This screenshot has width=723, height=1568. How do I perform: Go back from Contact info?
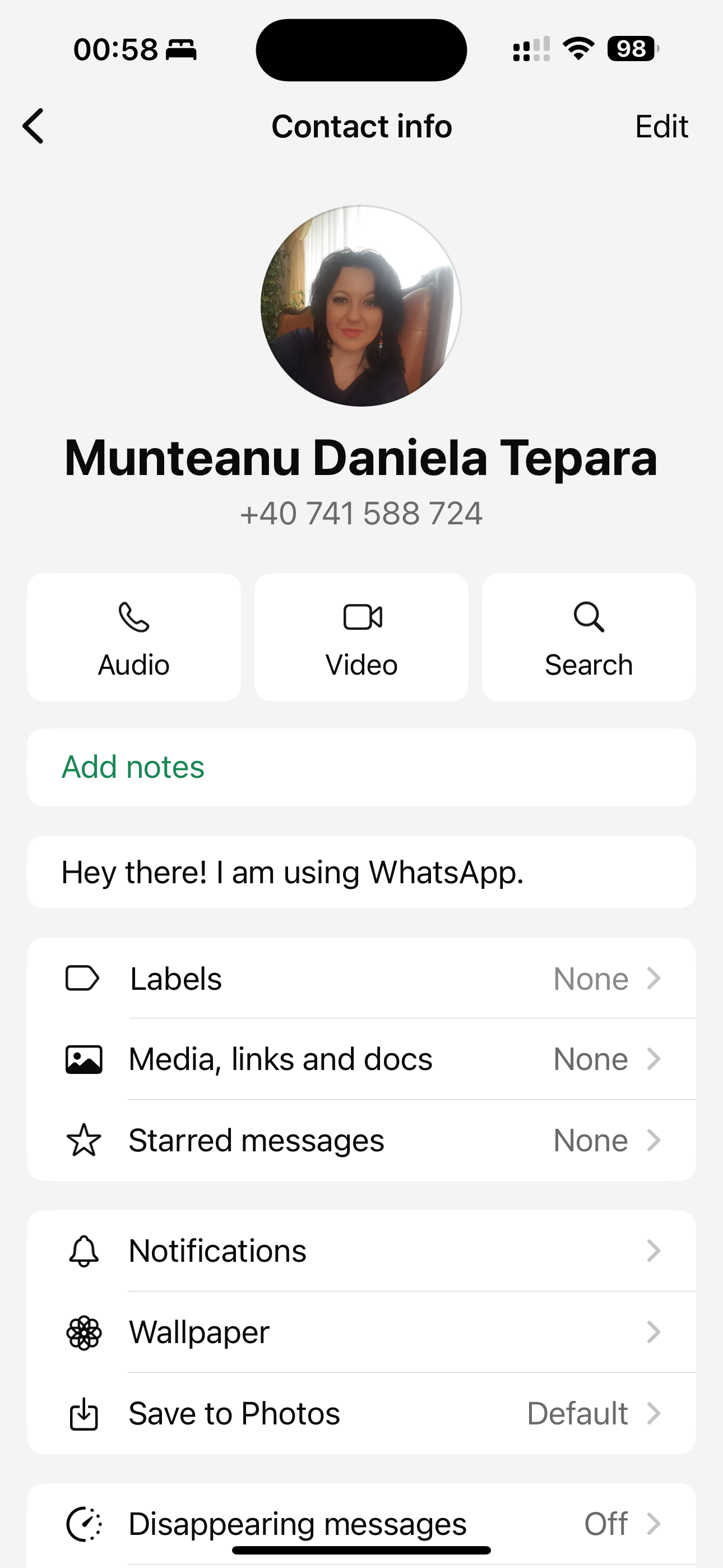coord(34,126)
